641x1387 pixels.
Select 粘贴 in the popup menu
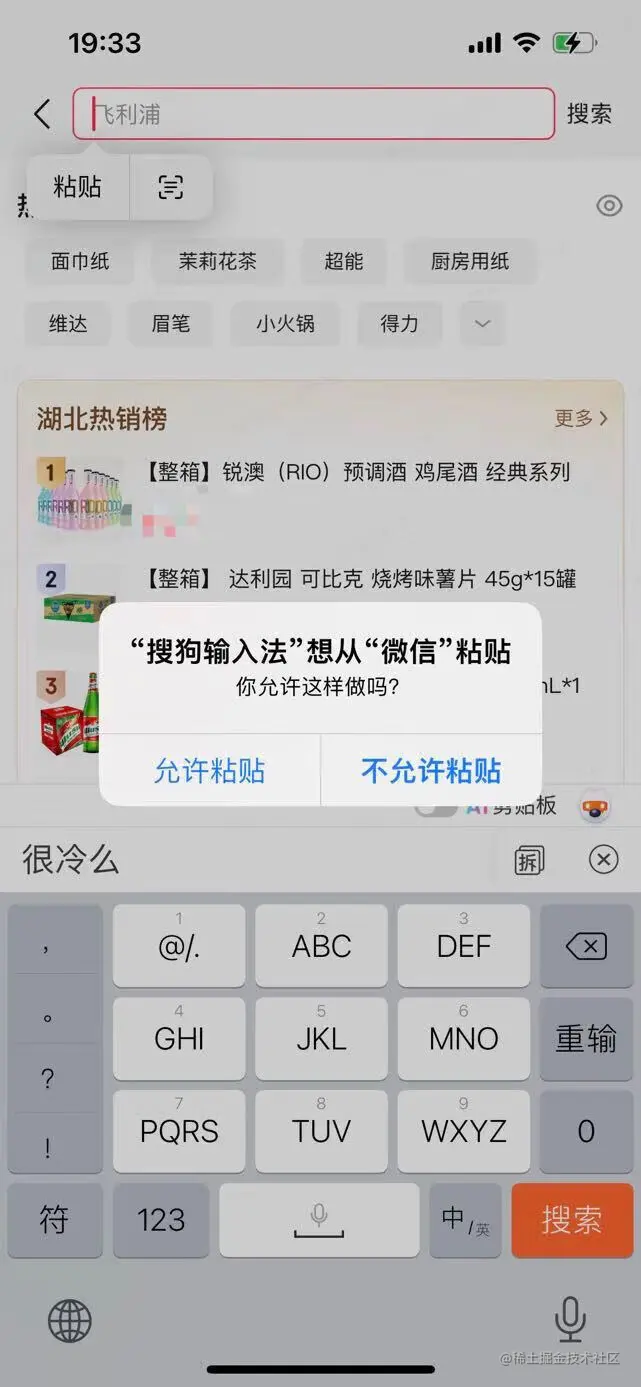[x=77, y=187]
